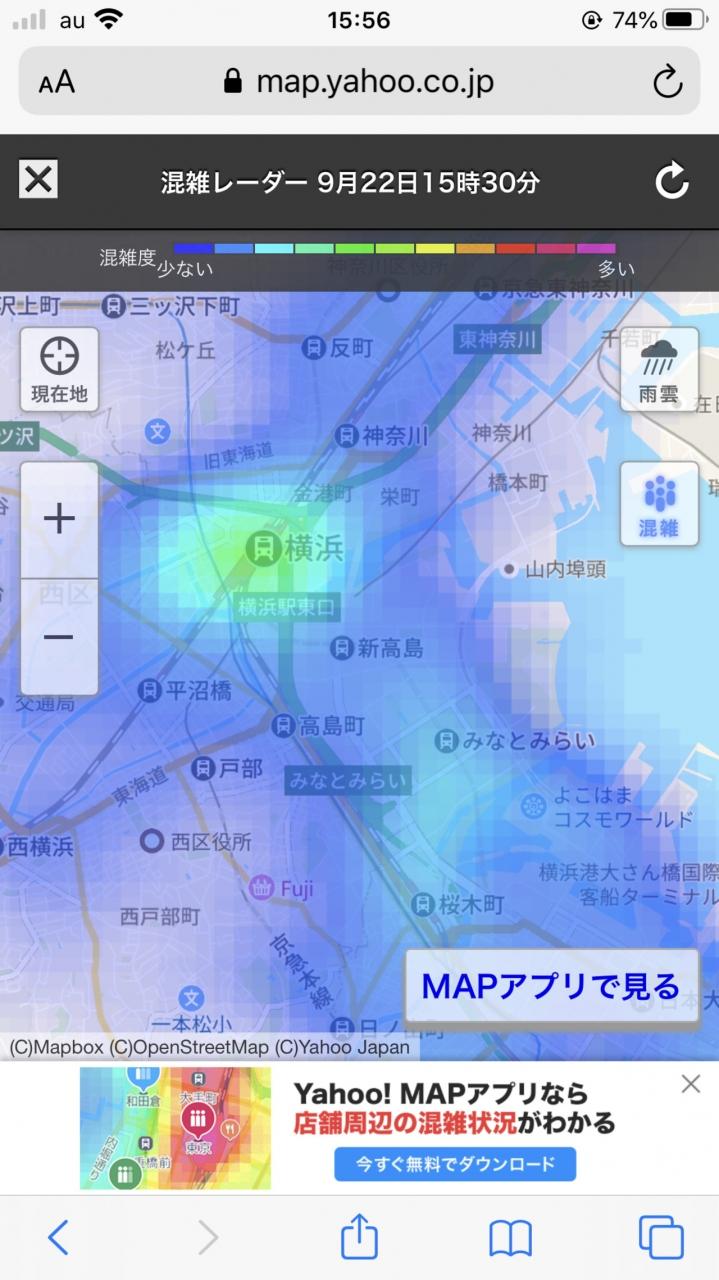Reload the page from address bar
The height and width of the screenshot is (1280, 719).
668,82
